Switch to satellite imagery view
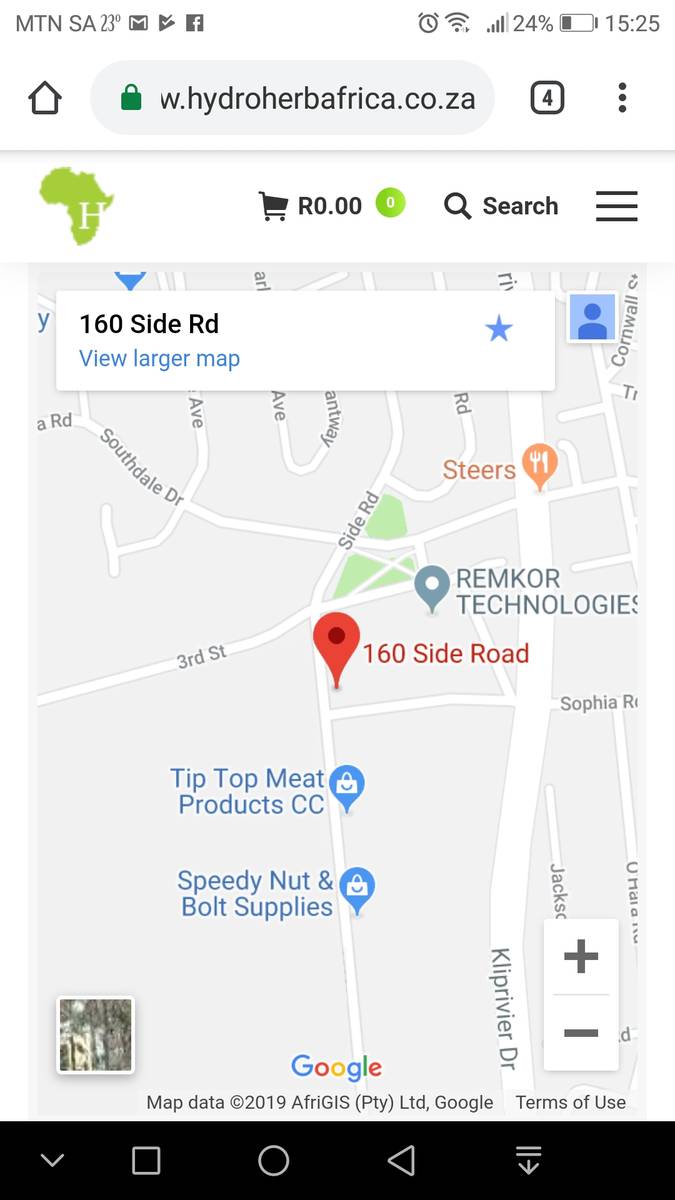This screenshot has width=675, height=1200. point(95,1035)
